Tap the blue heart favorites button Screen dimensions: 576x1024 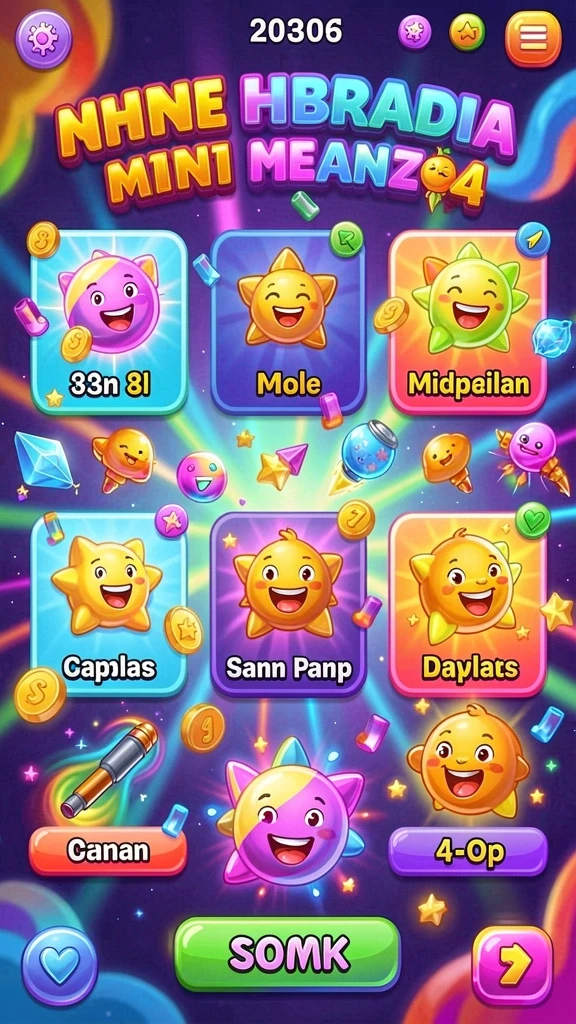(x=59, y=965)
